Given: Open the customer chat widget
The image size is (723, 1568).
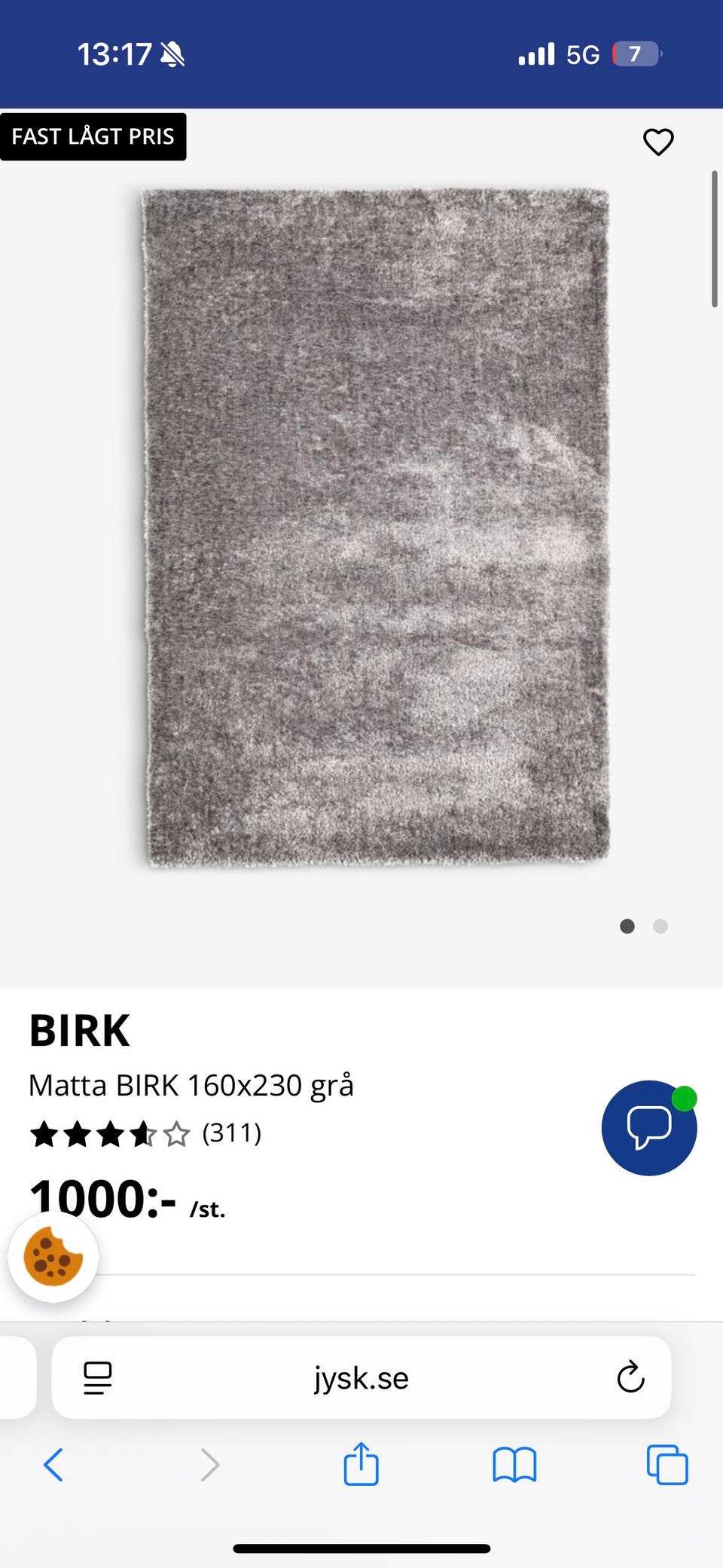Looking at the screenshot, I should 649,1129.
